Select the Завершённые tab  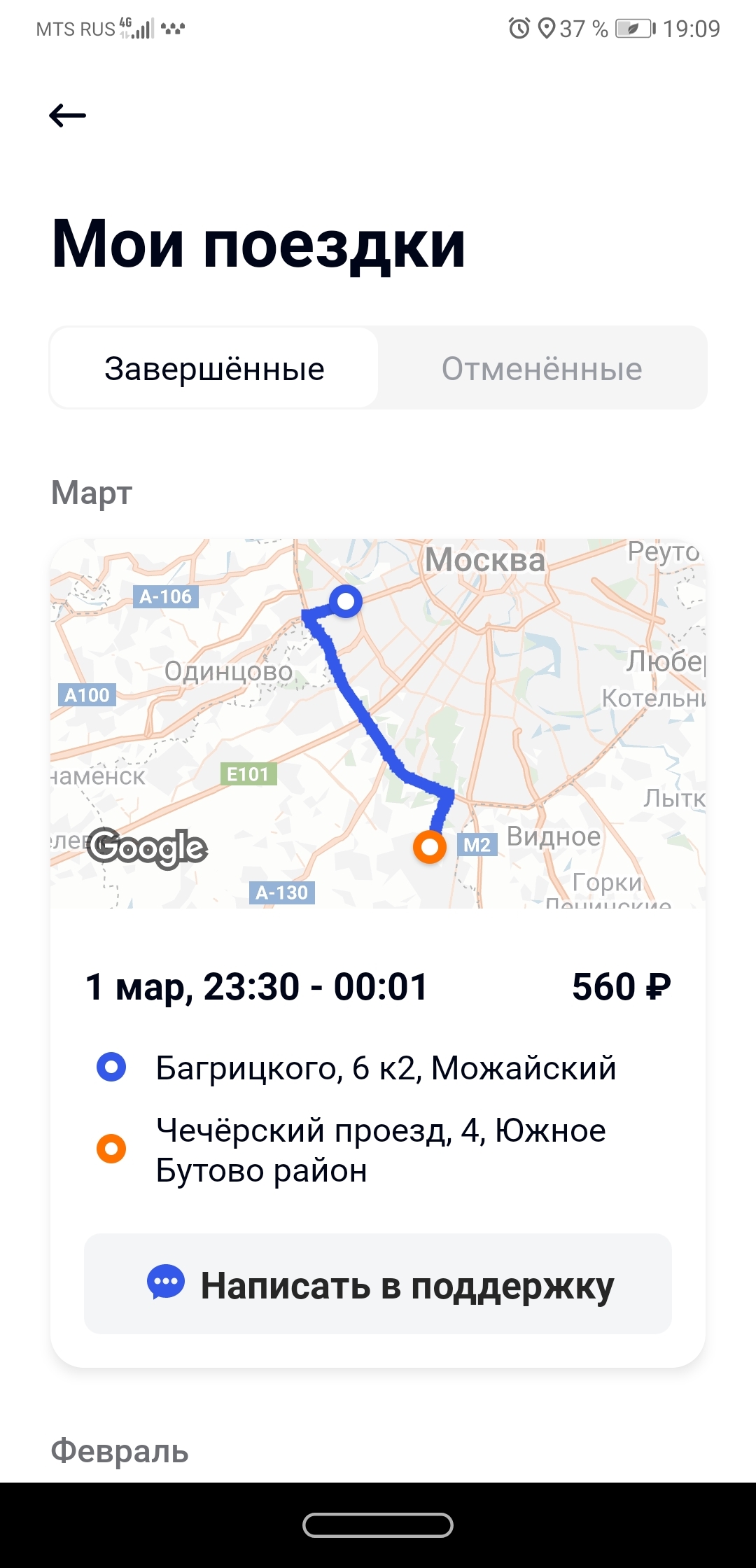tap(214, 369)
